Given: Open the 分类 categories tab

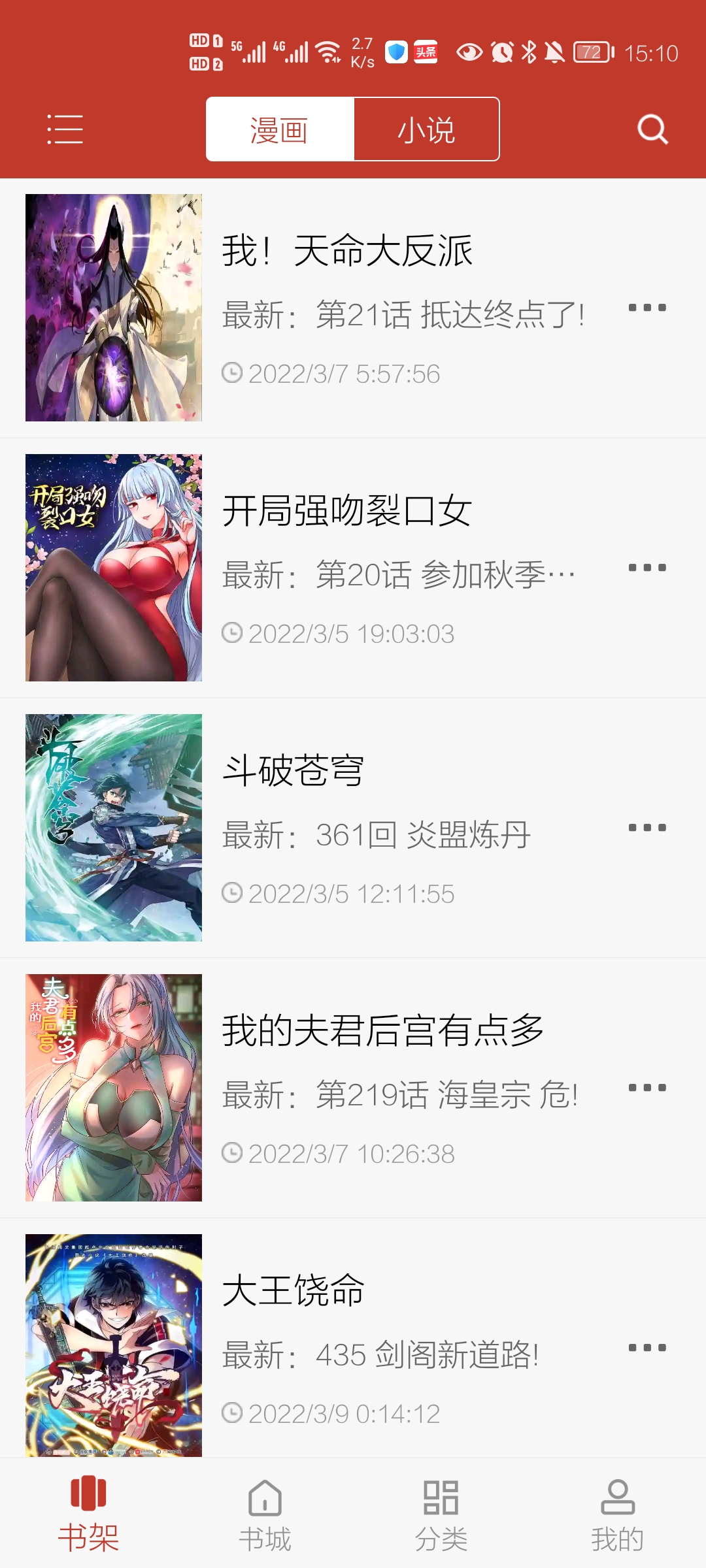Looking at the screenshot, I should coord(441,1512).
